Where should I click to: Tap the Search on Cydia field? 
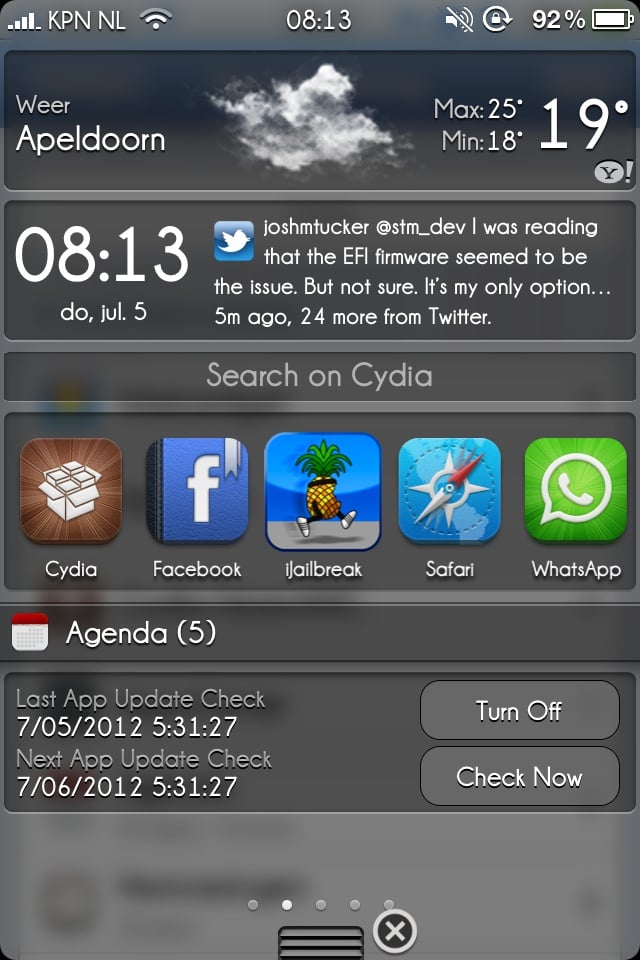320,376
